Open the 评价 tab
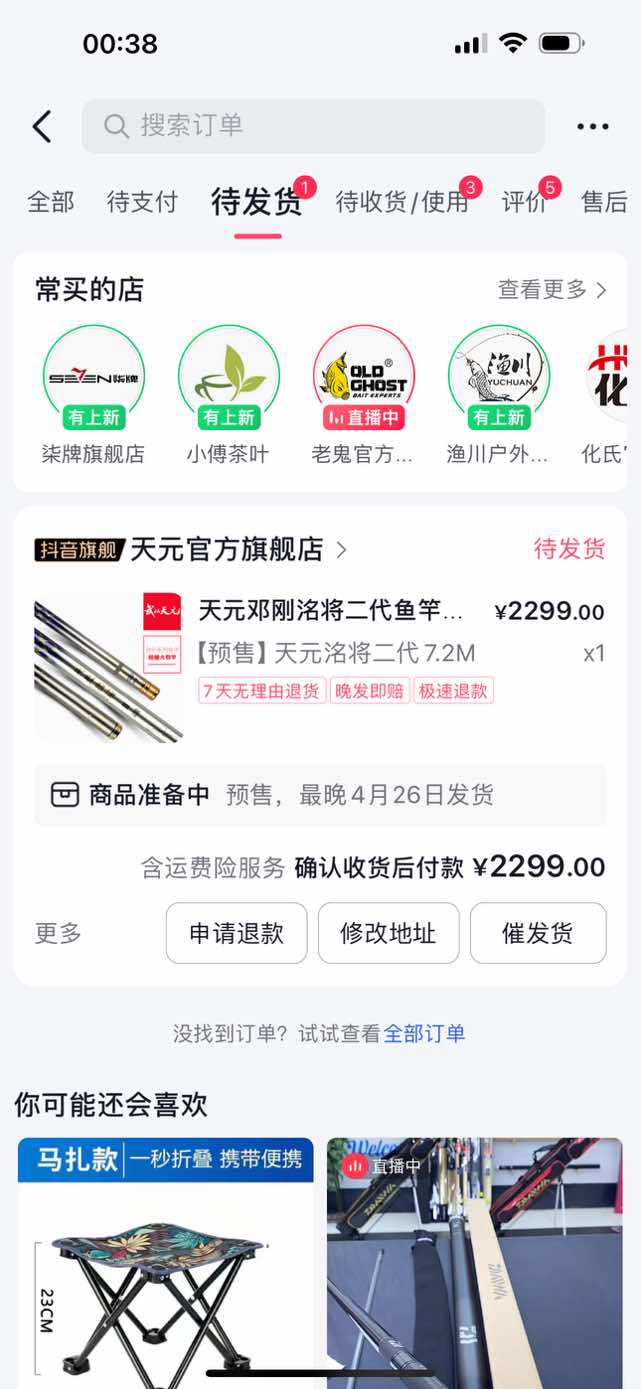The height and width of the screenshot is (1389, 641). [x=524, y=202]
